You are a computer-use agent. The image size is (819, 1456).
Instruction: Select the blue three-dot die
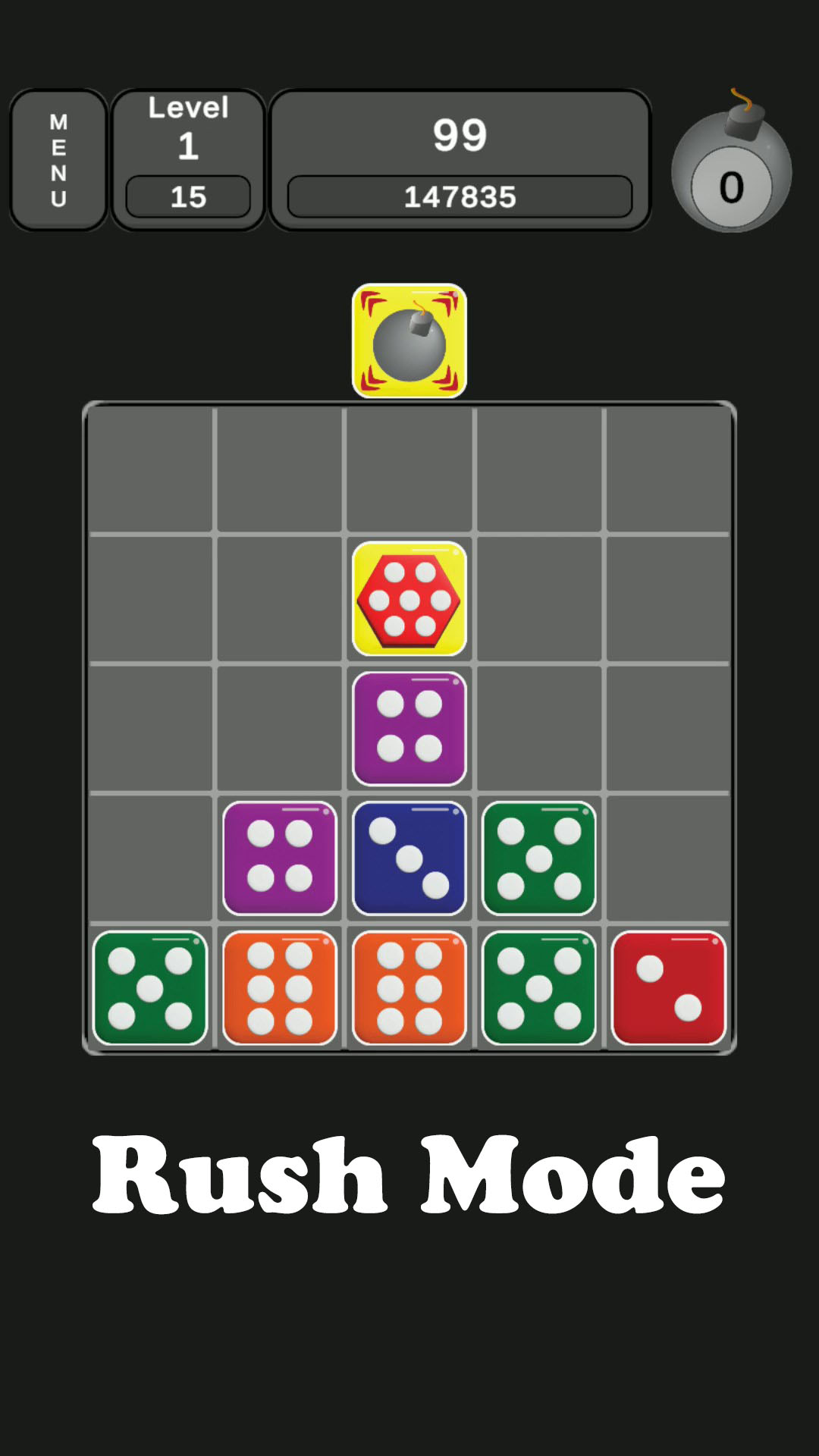click(x=409, y=858)
